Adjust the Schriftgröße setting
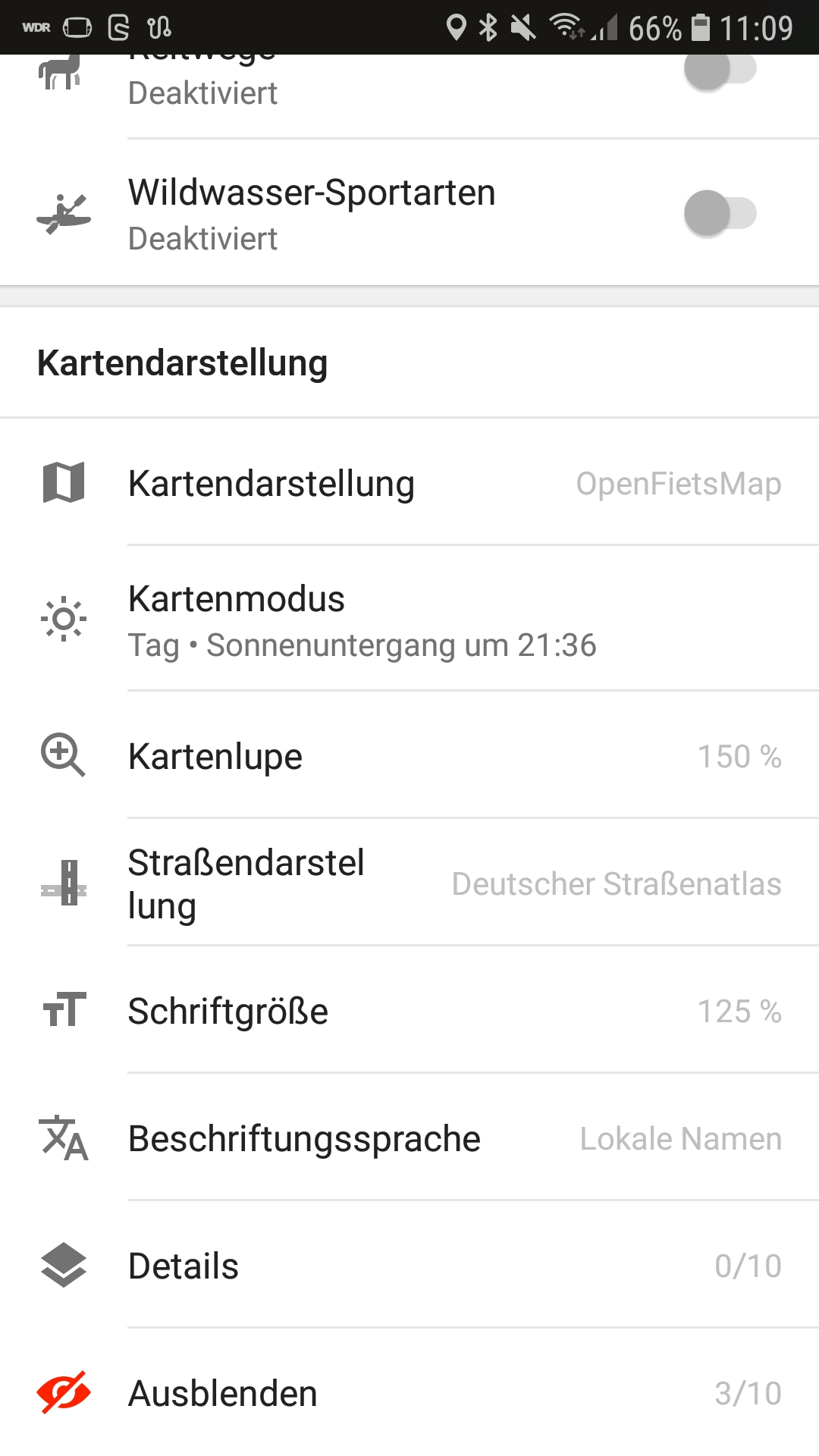This screenshot has height=1456, width=819. pos(409,1012)
